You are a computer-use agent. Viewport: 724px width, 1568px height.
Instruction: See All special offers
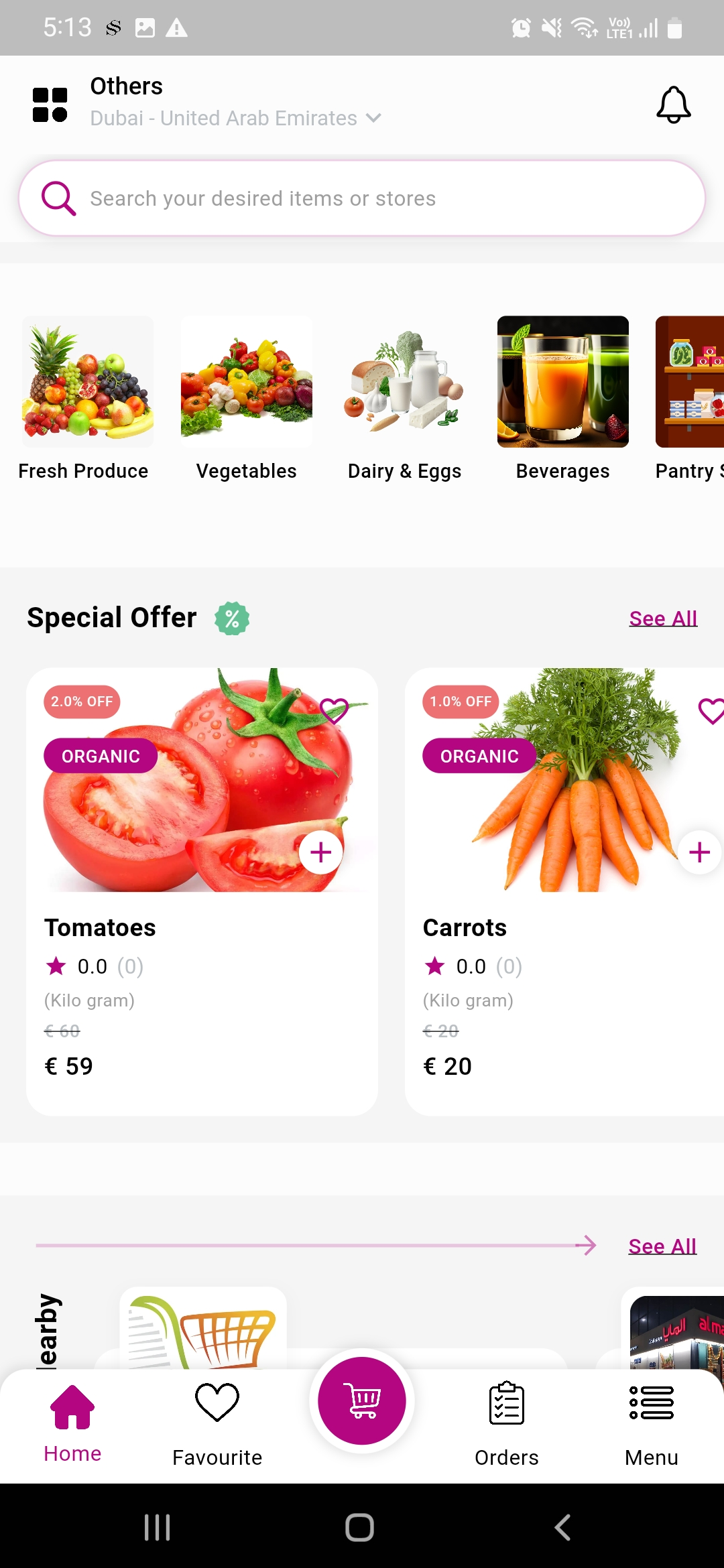tap(662, 618)
